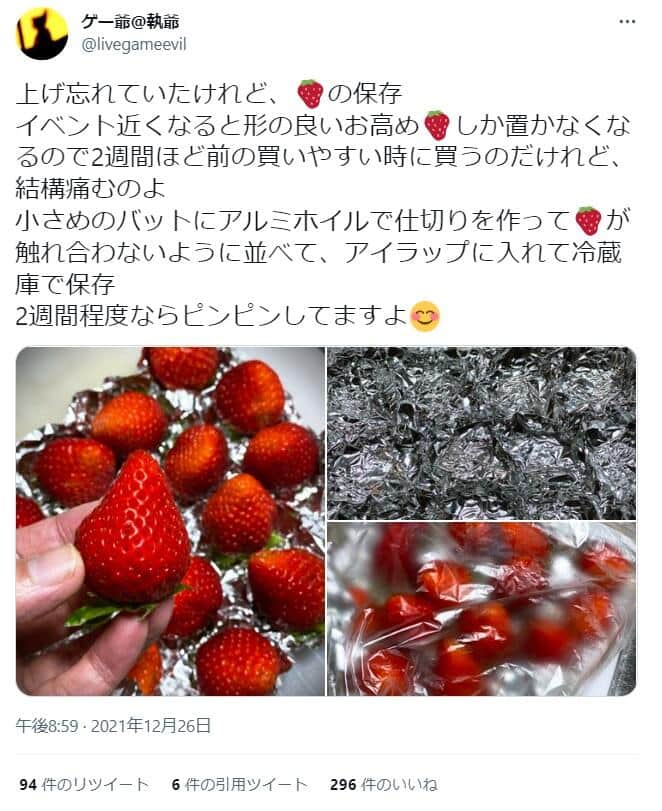Show the 94 retweets list

tap(84, 784)
